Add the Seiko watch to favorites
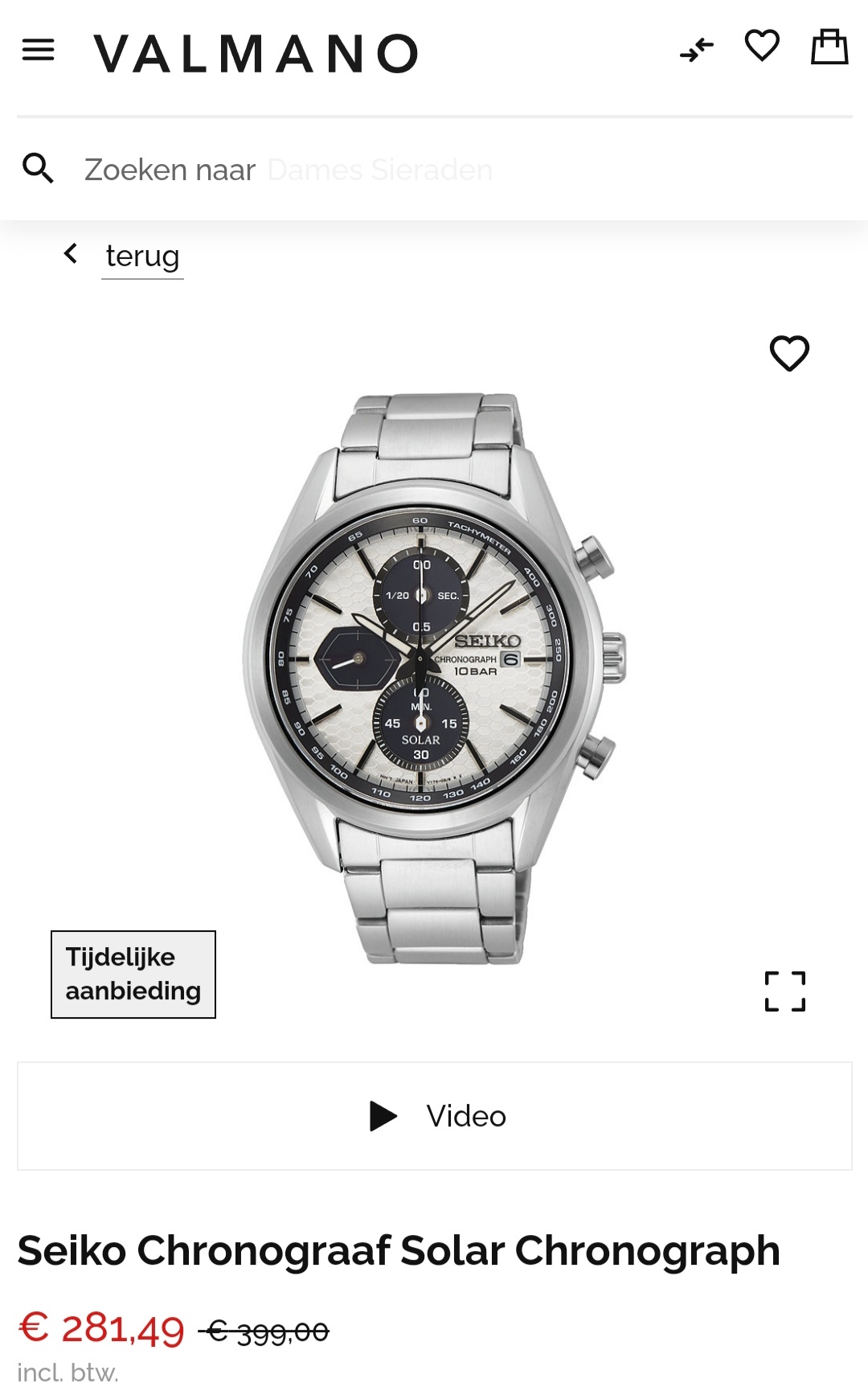 (789, 353)
